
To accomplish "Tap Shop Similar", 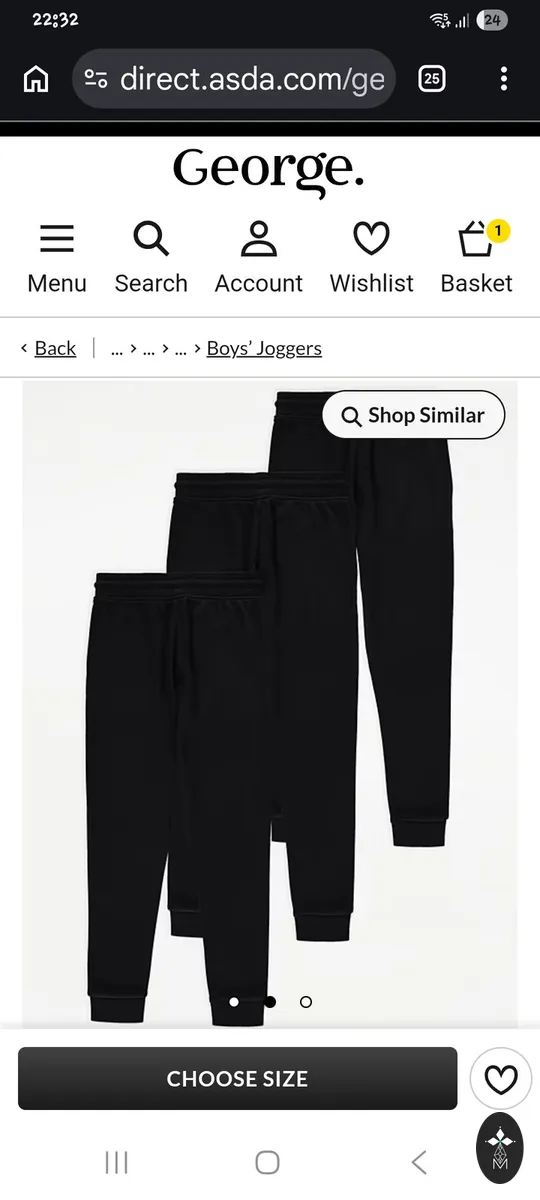I will point(414,415).
